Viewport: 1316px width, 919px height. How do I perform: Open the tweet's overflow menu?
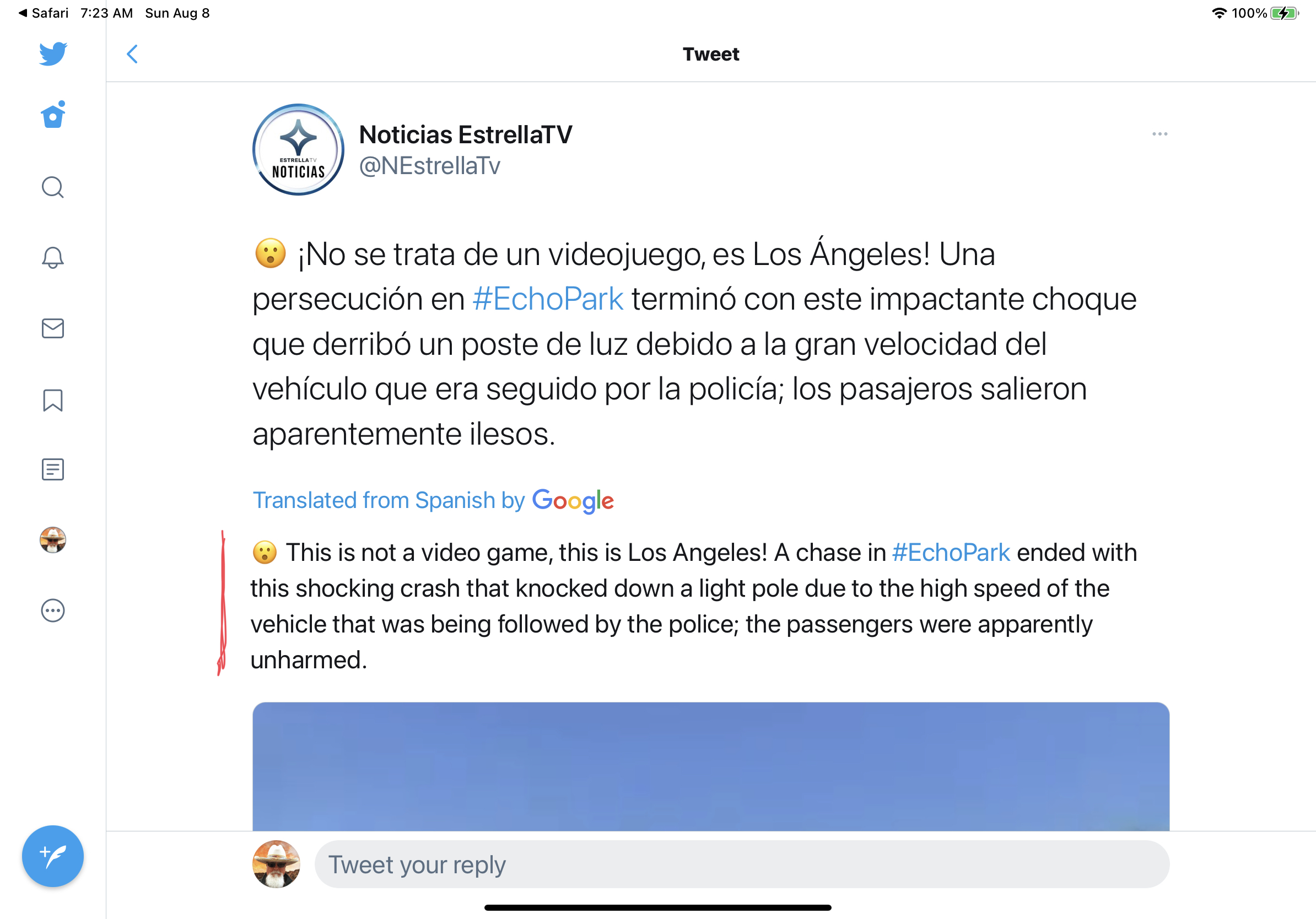pyautogui.click(x=1159, y=134)
